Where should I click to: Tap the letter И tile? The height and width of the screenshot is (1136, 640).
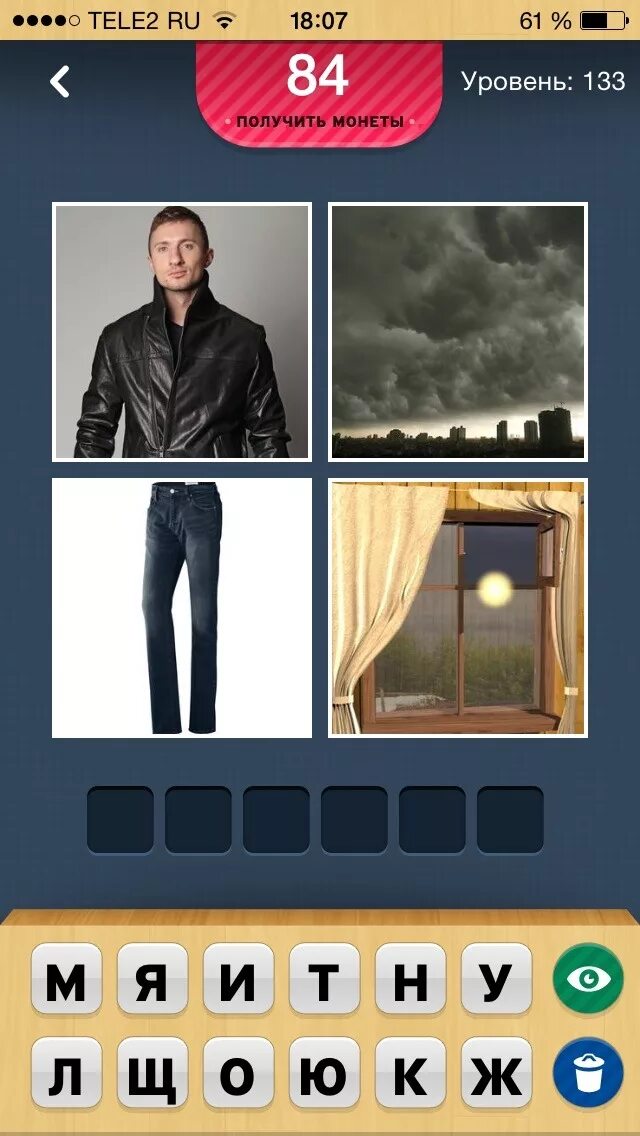239,982
